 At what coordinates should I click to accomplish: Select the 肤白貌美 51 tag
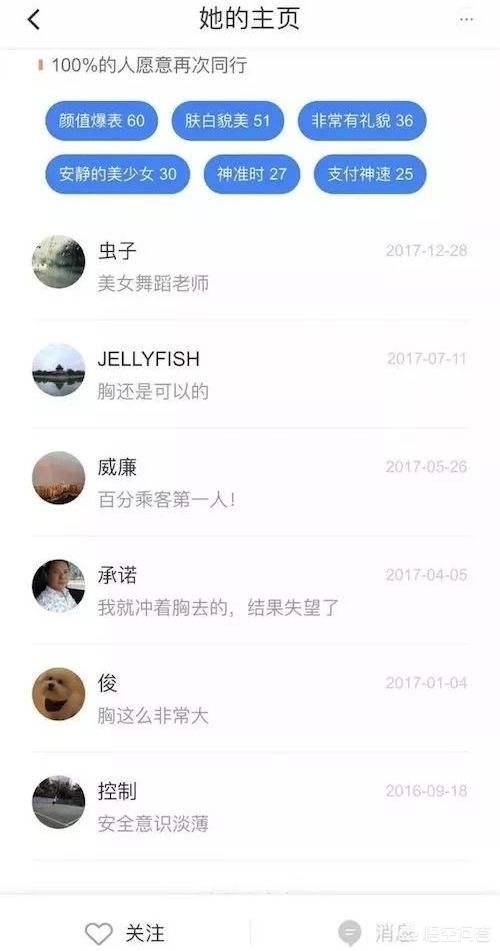click(228, 121)
